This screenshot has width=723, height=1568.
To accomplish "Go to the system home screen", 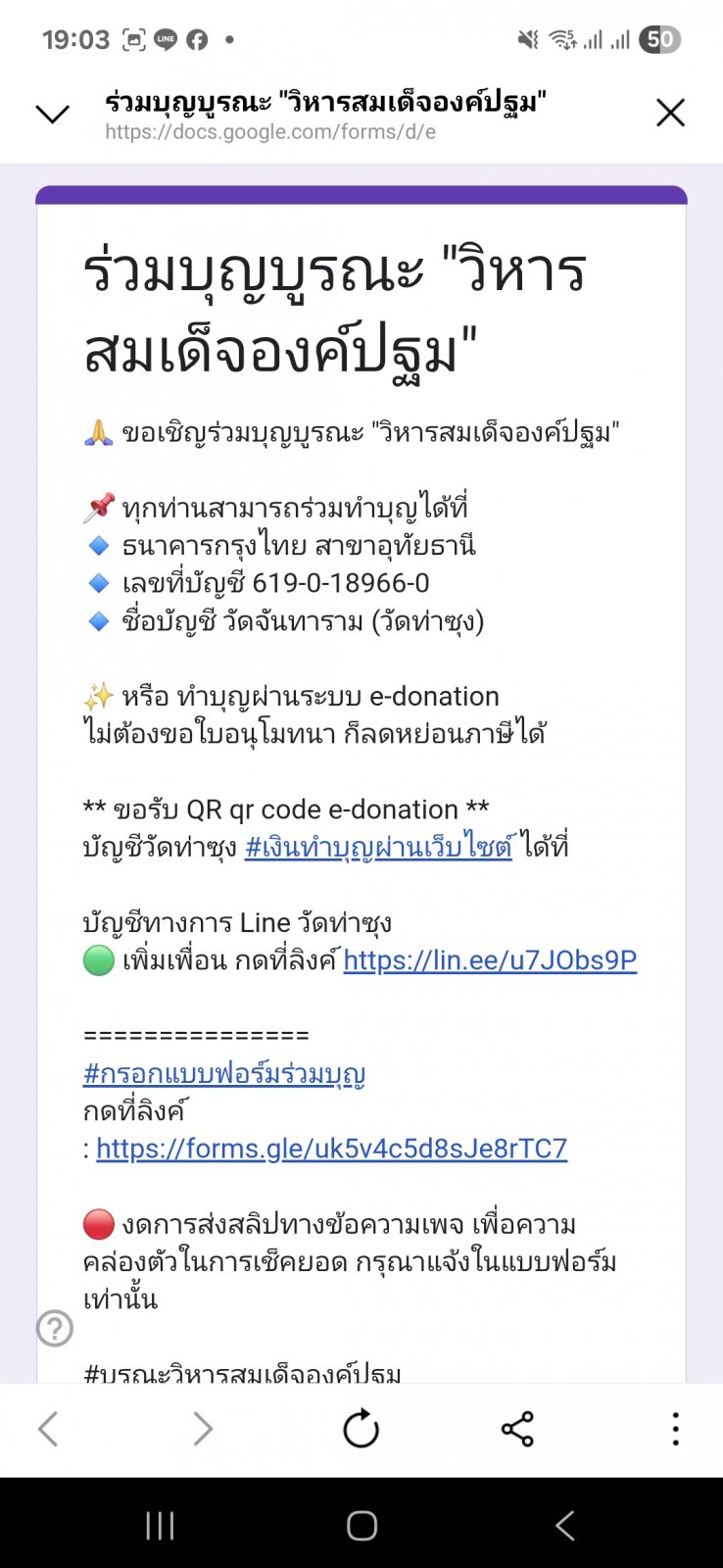I will (361, 1525).
